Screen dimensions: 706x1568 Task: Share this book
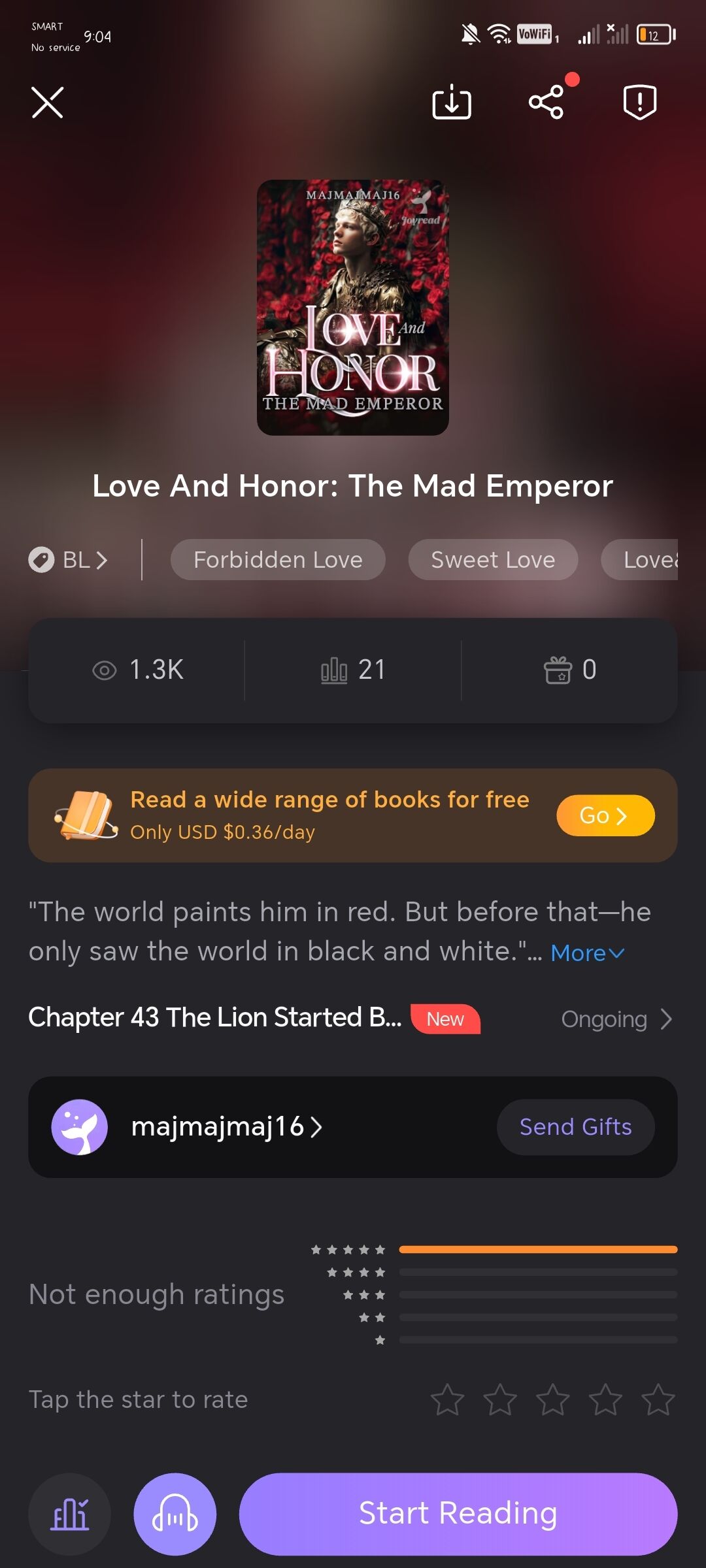click(546, 103)
